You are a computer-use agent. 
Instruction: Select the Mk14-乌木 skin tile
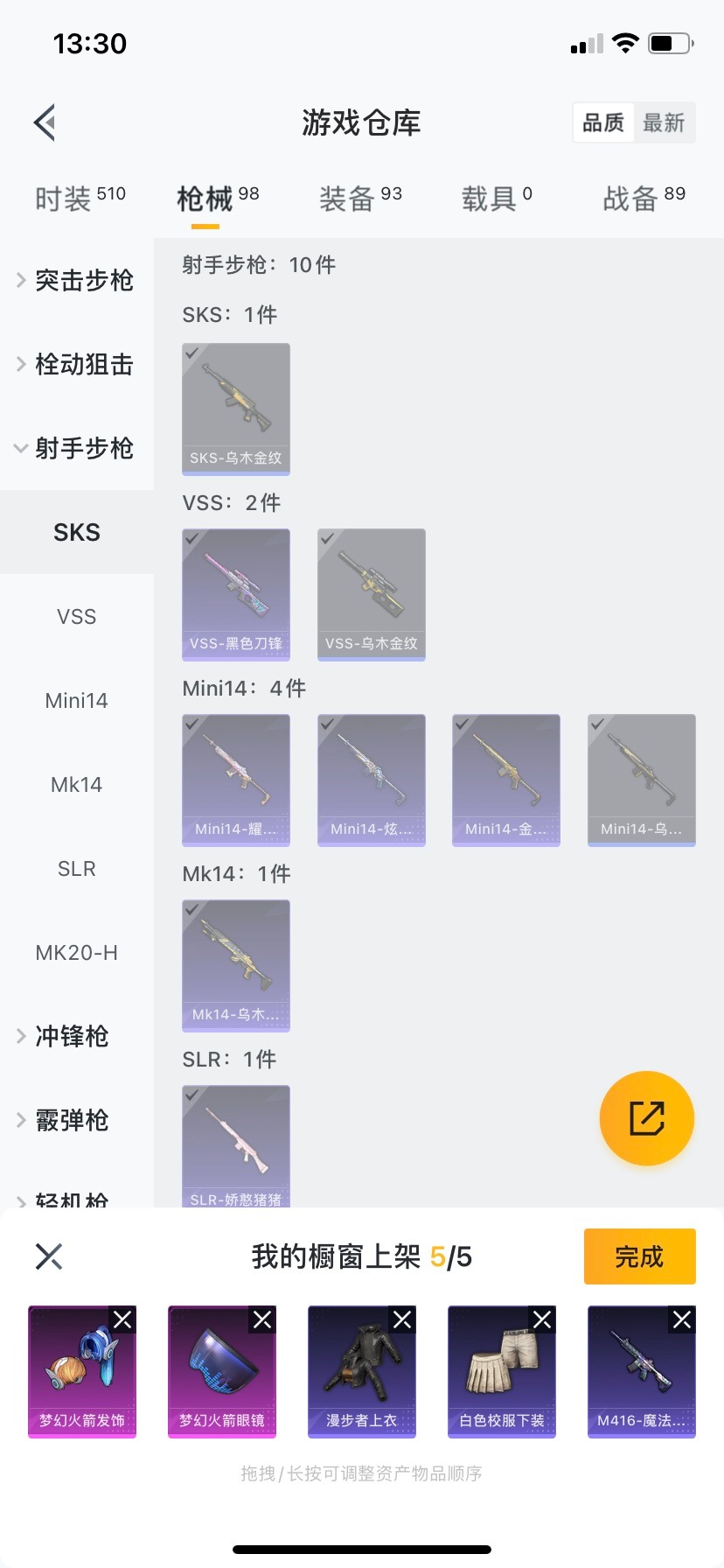point(236,965)
